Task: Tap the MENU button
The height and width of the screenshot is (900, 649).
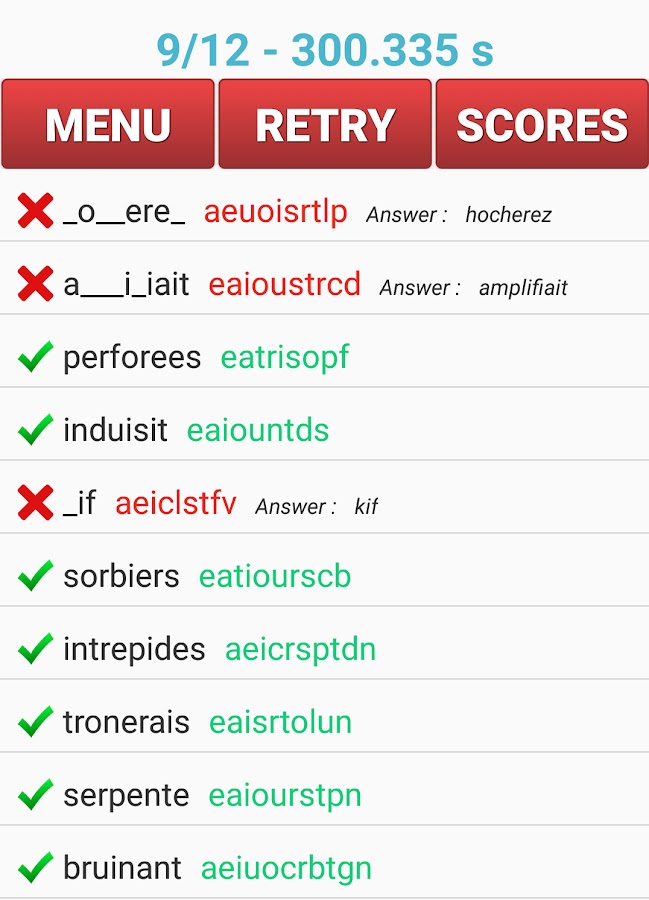Action: 108,125
